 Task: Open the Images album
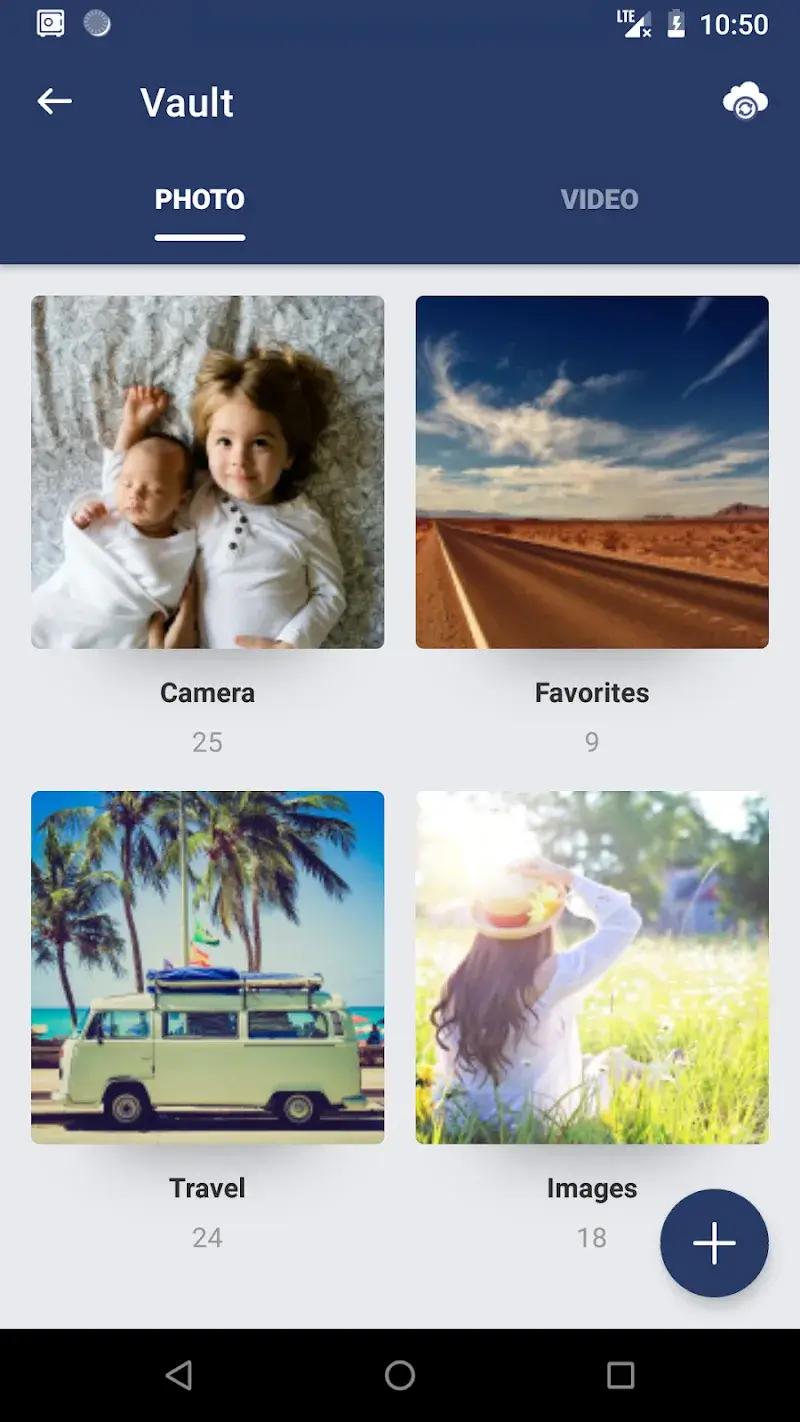pos(592,967)
